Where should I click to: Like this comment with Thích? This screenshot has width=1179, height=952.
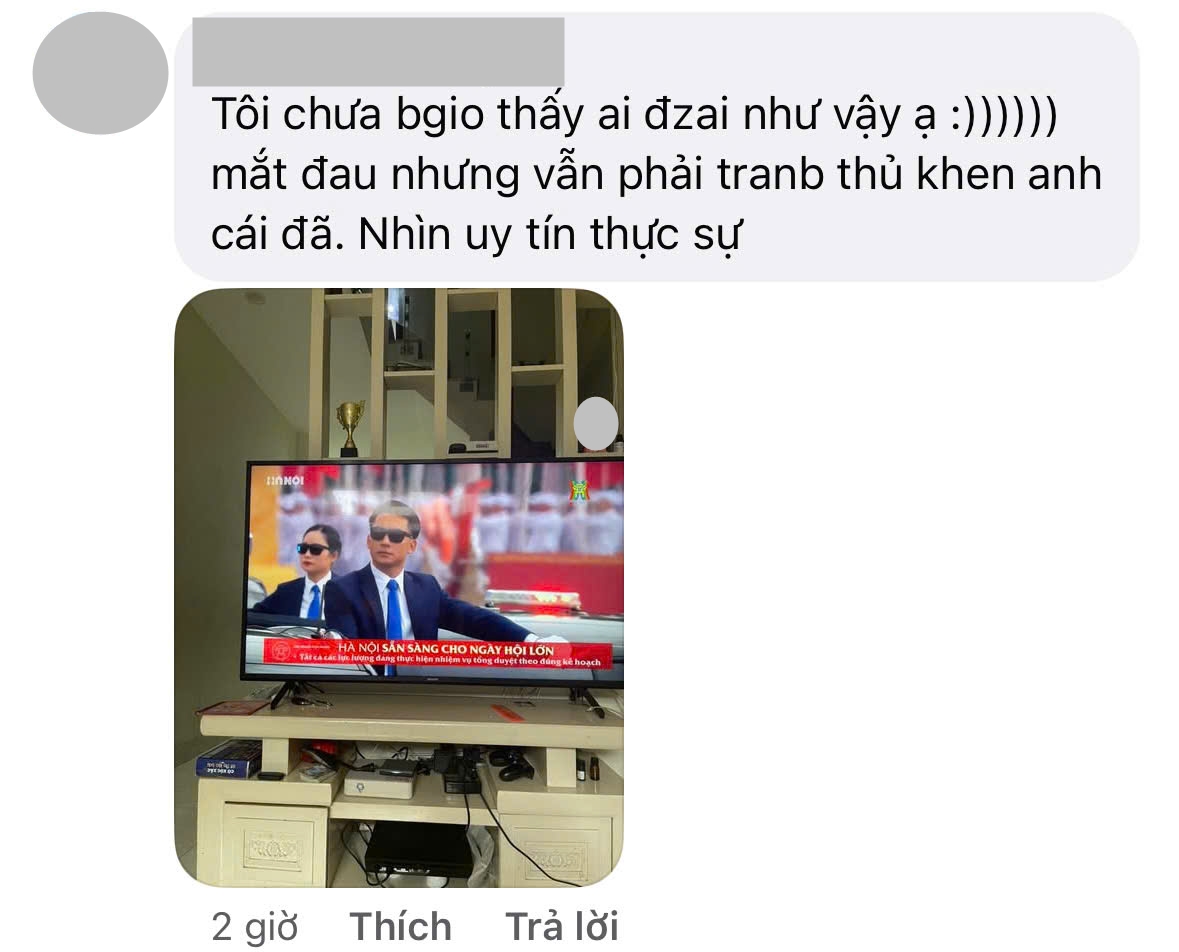[x=399, y=926]
